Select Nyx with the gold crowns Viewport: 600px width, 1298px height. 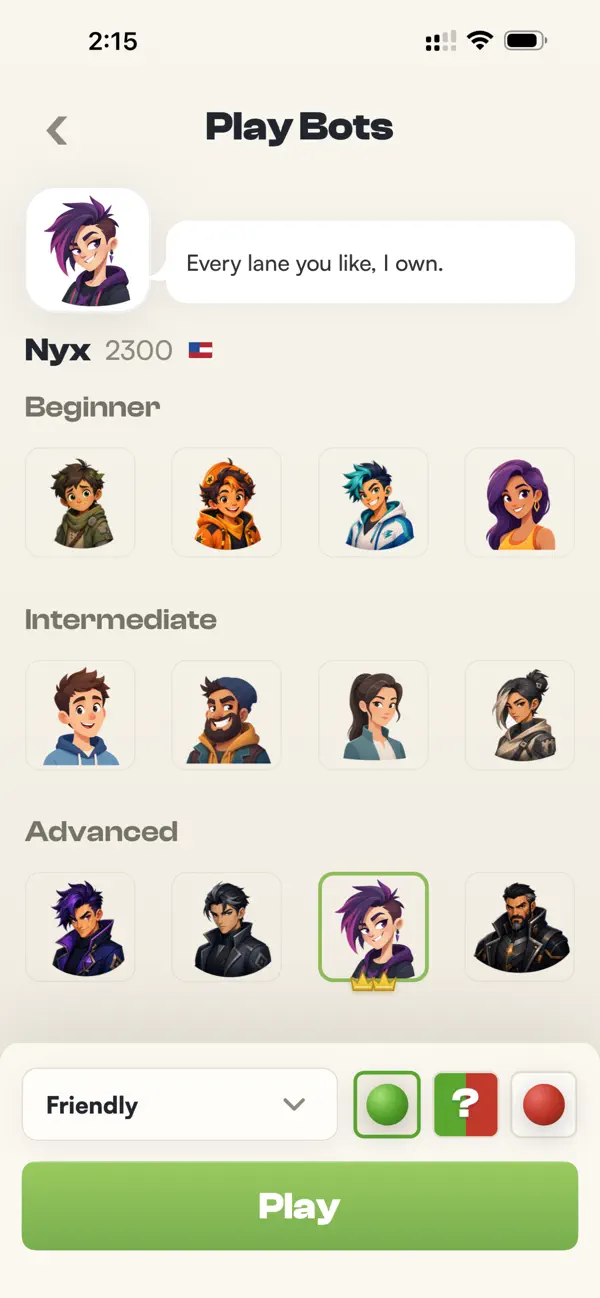pos(373,927)
